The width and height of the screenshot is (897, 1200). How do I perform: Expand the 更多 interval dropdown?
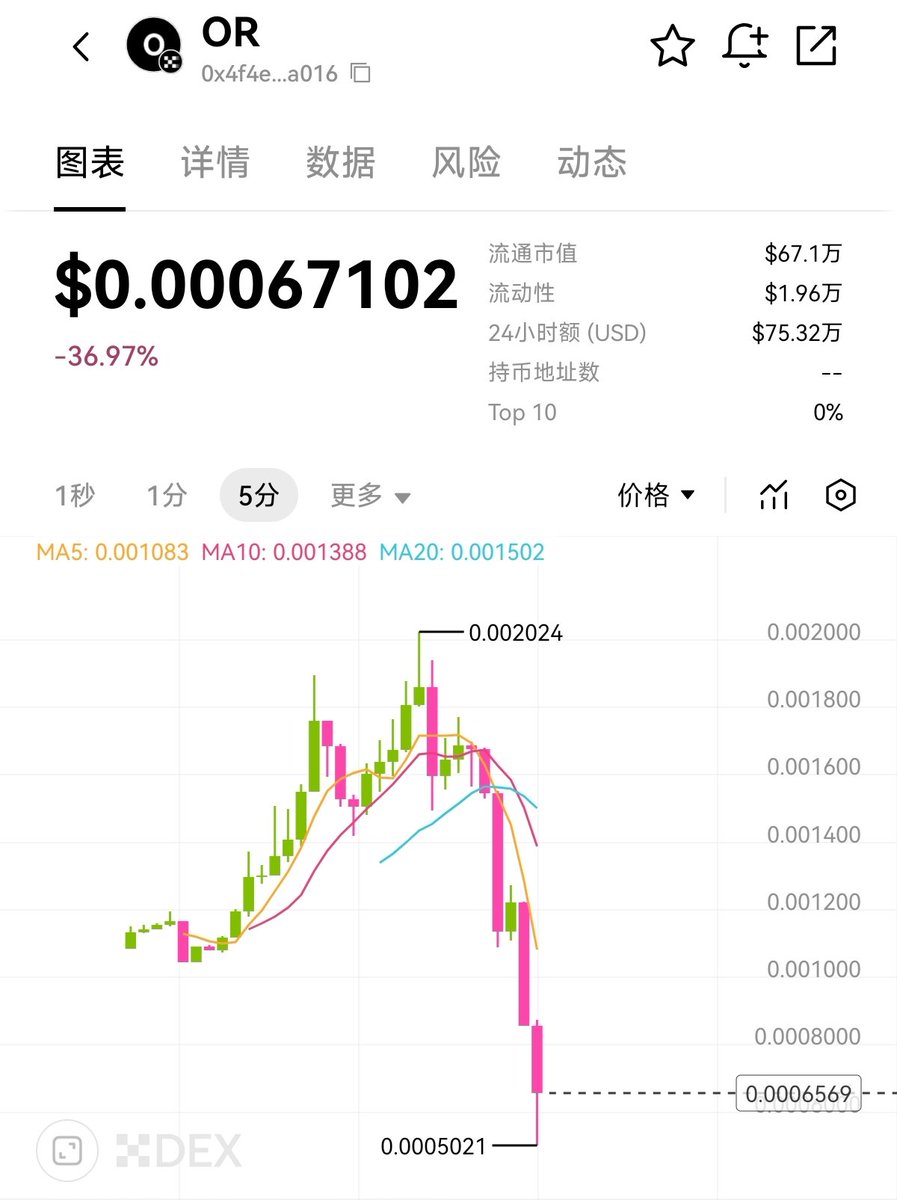pos(370,494)
